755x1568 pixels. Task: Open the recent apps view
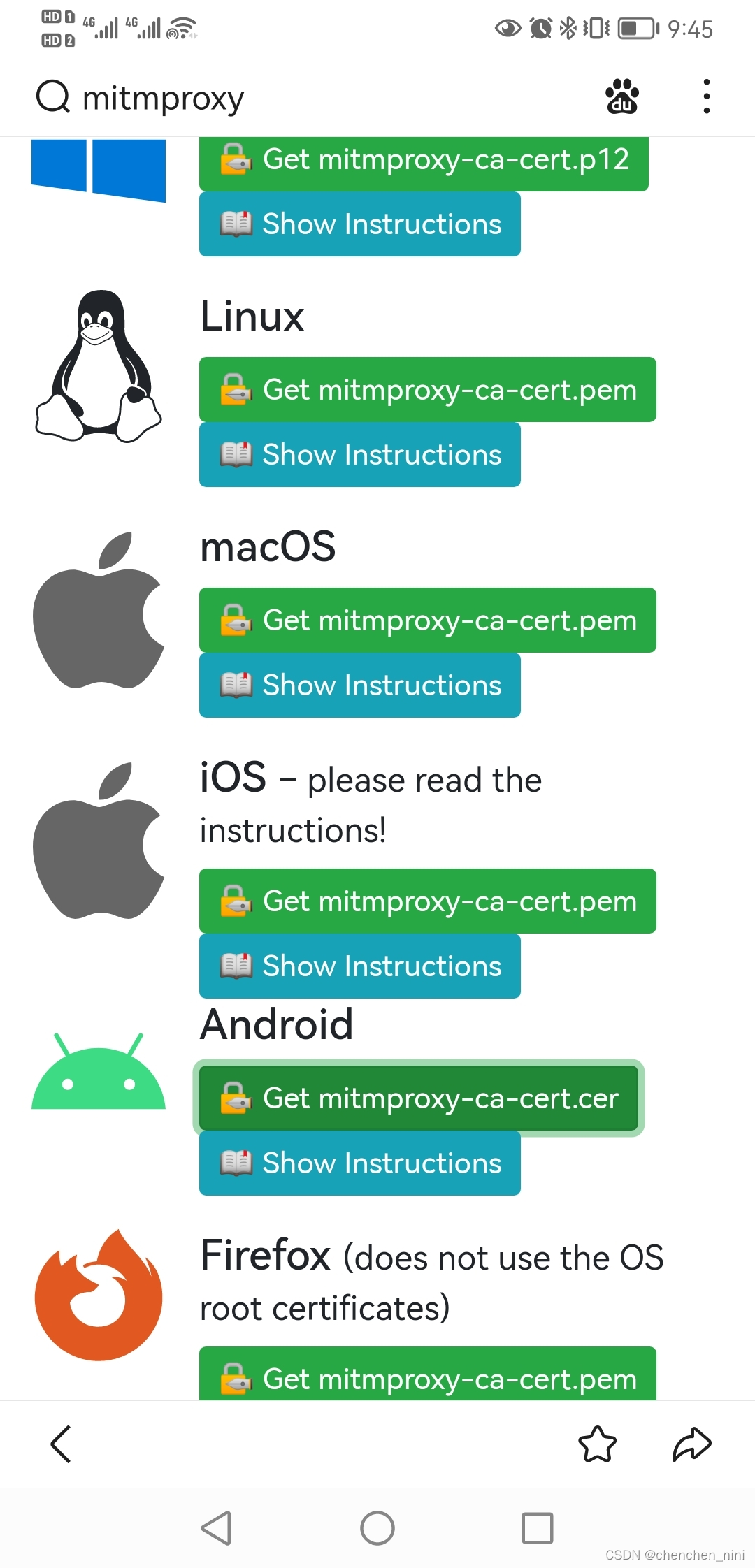point(538,1528)
